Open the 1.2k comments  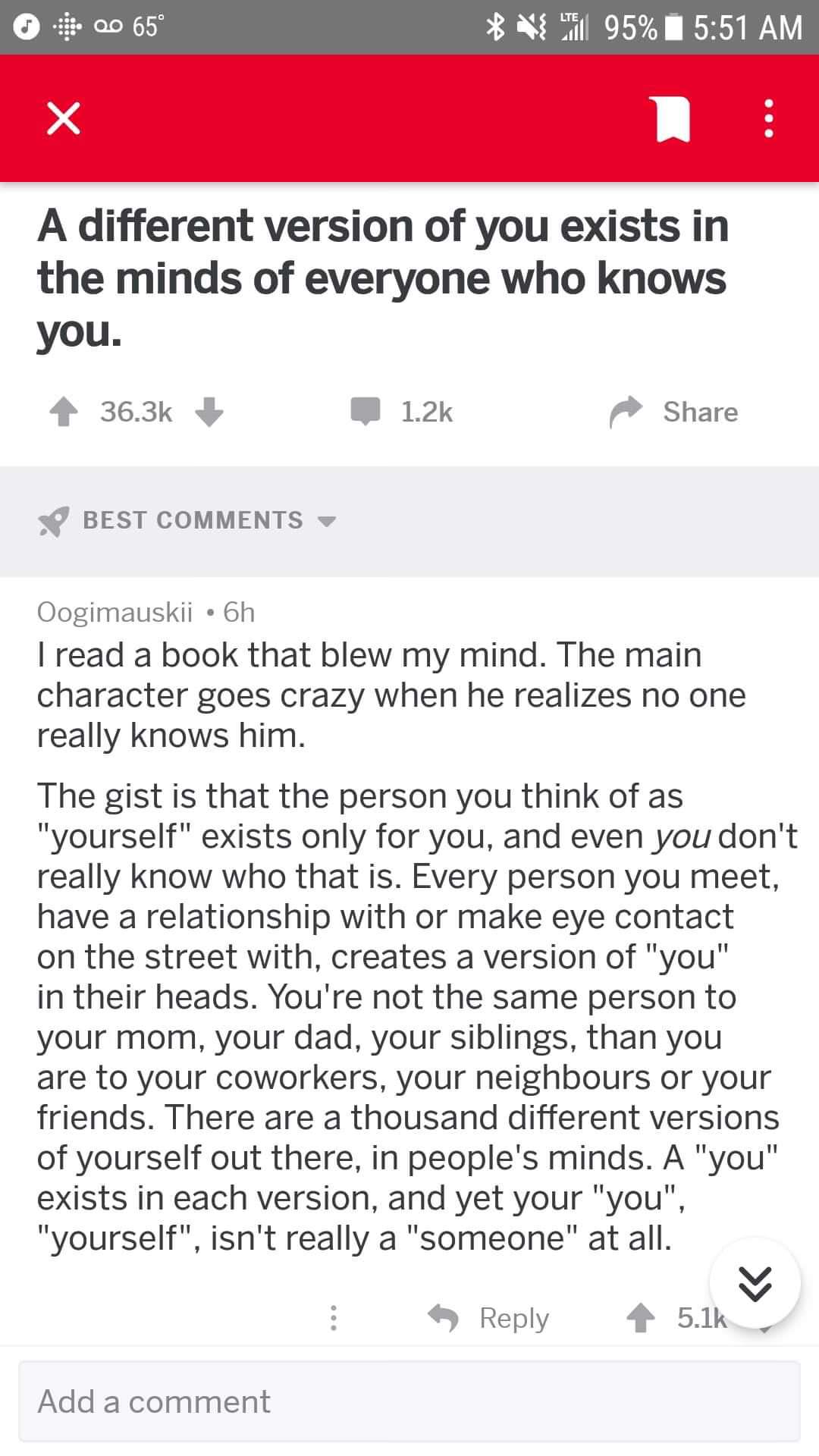[402, 412]
